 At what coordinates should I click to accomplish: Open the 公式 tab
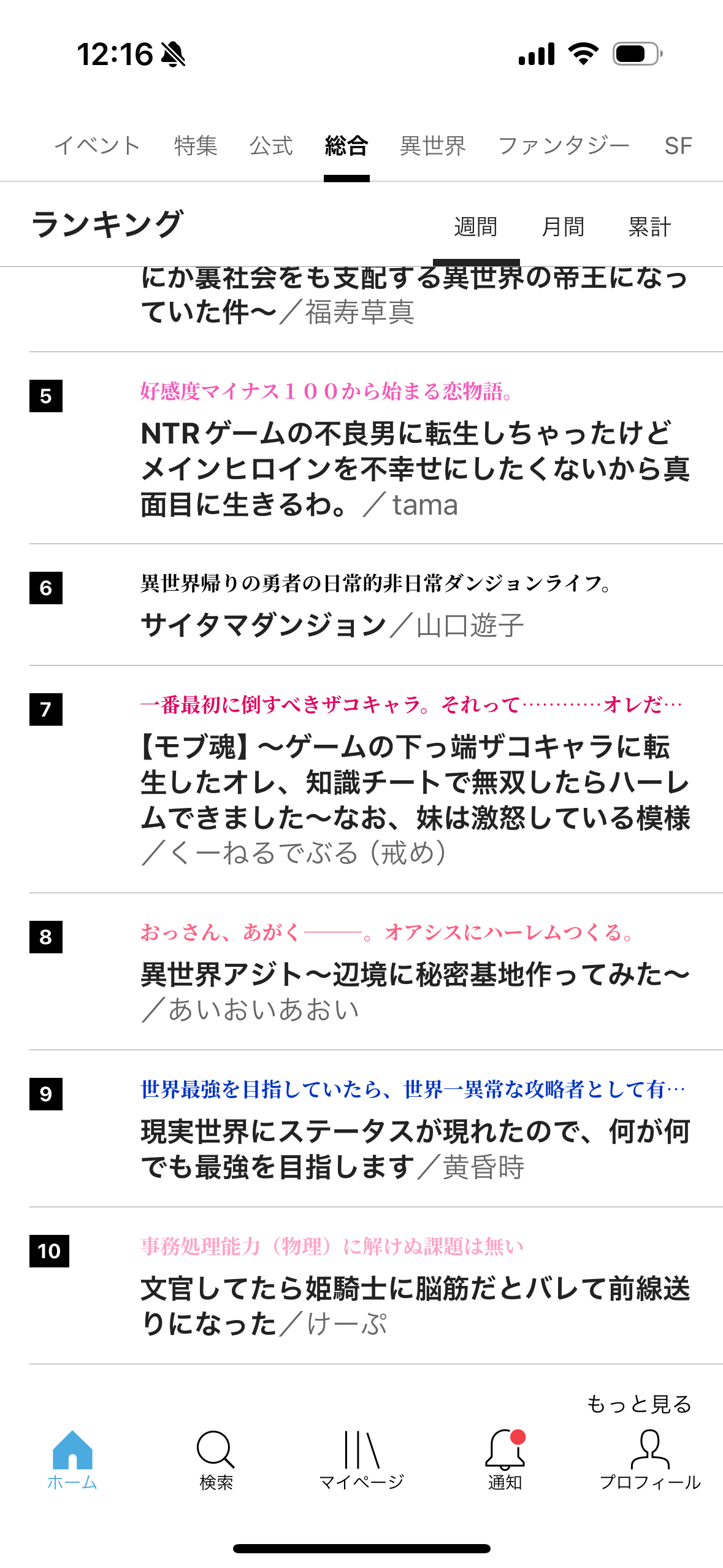(271, 146)
